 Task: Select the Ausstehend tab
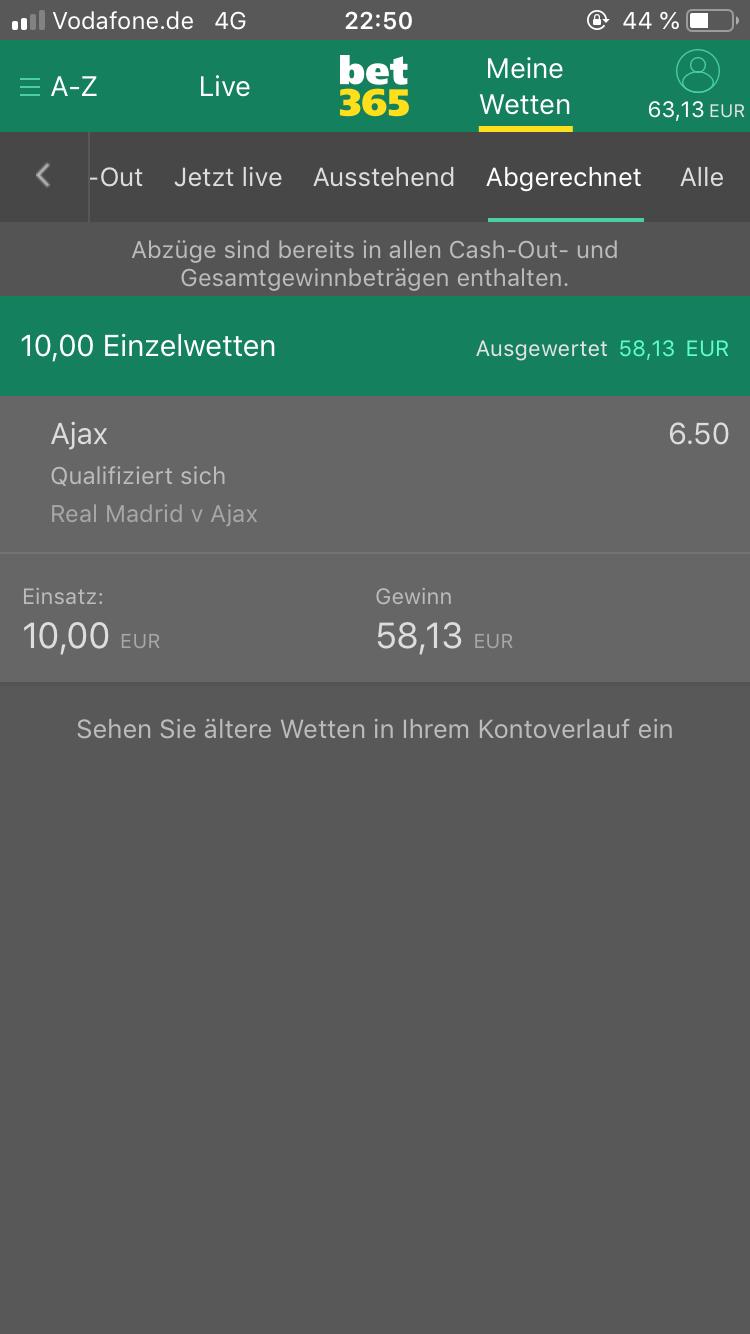(x=384, y=177)
